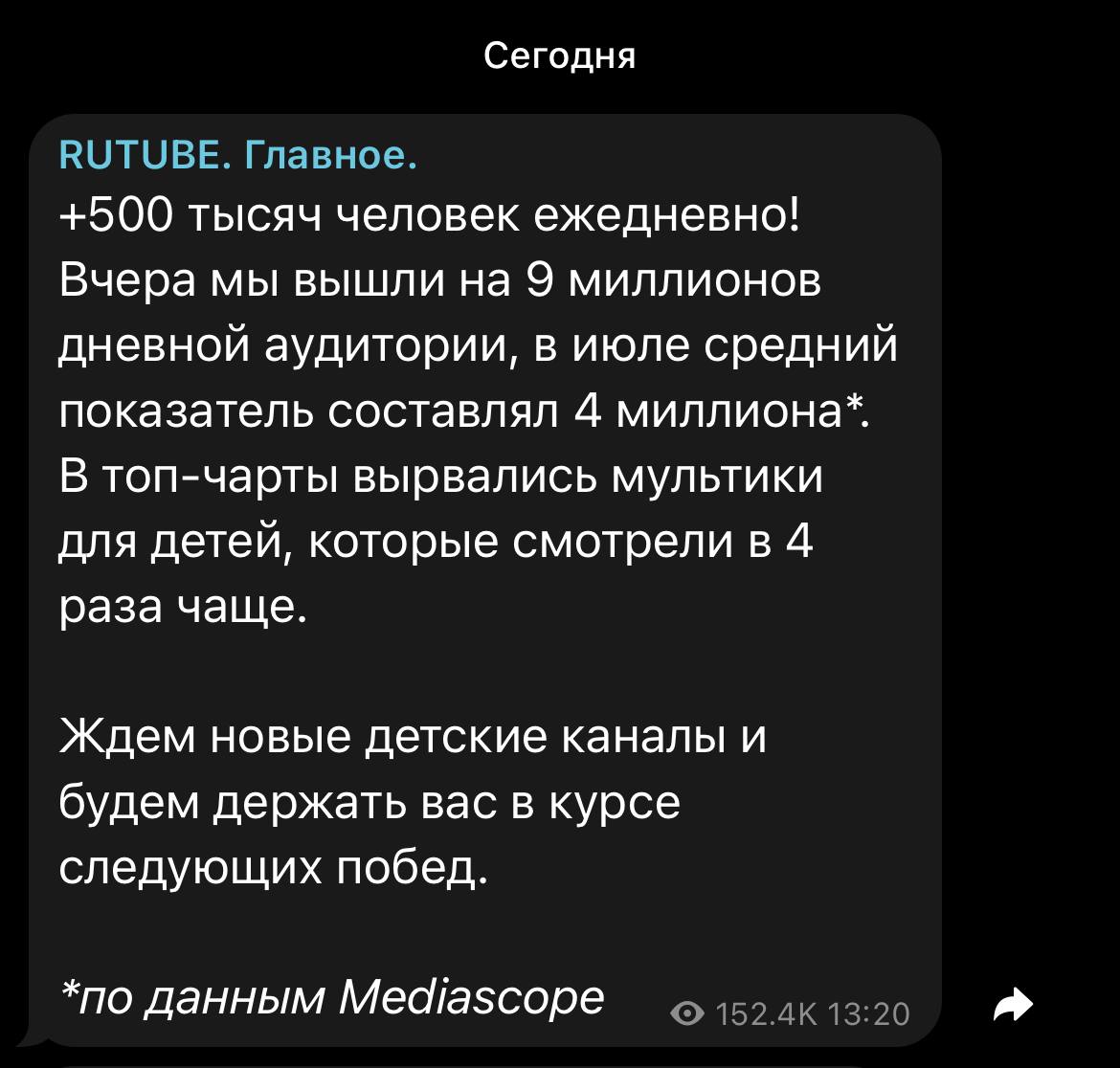
Task: Open the RUTUBE. Главное. channel name
Action: pos(237,155)
